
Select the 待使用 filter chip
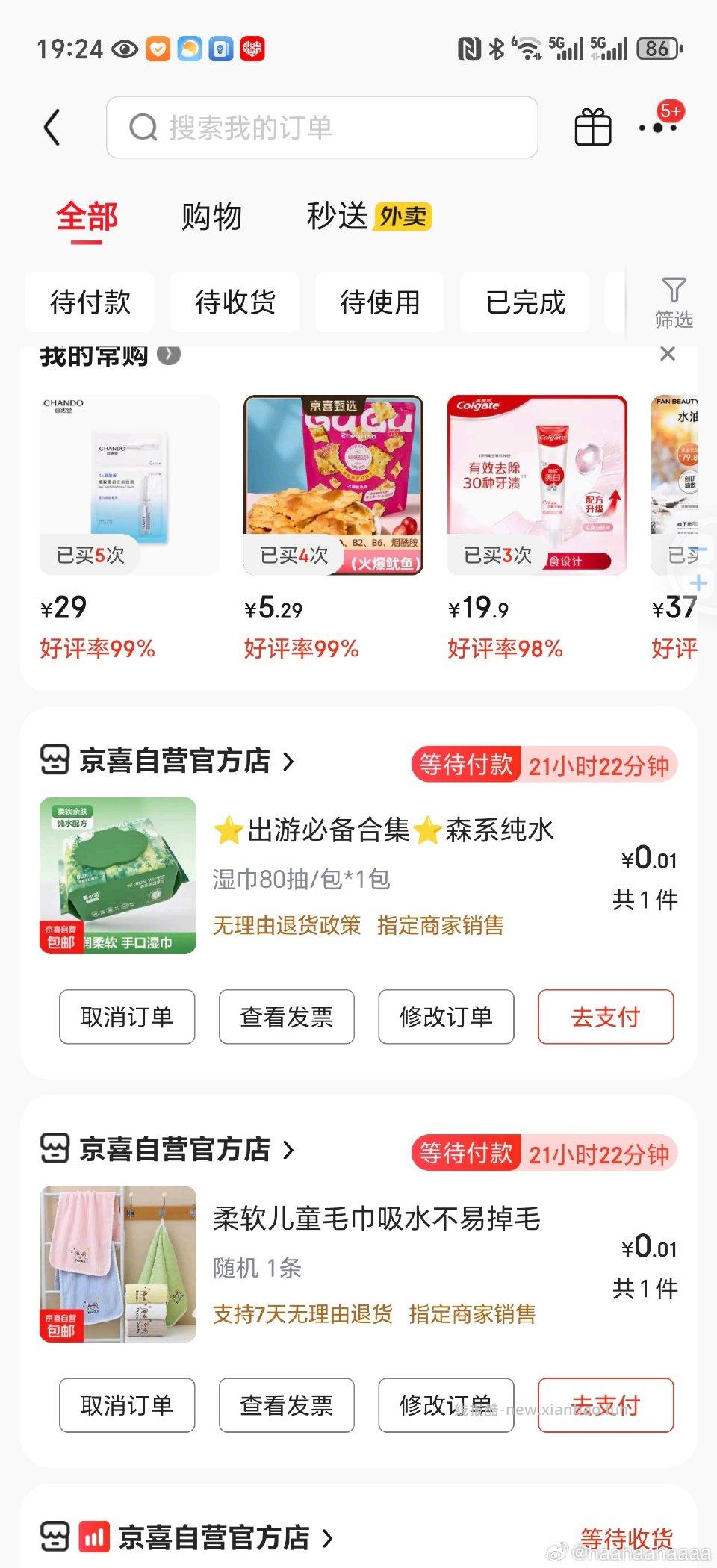(x=379, y=302)
